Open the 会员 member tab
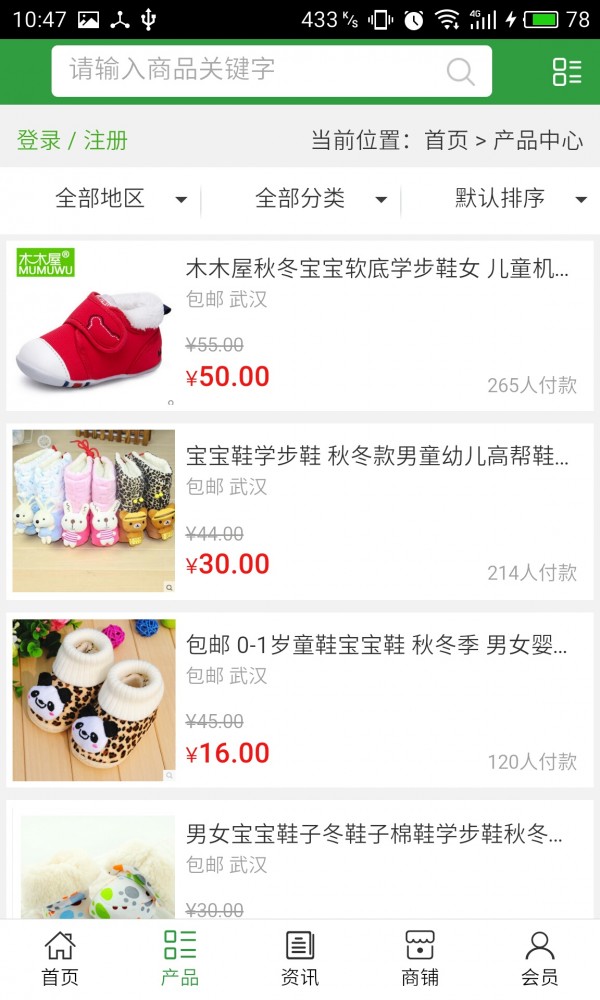The width and height of the screenshot is (600, 1000). pos(540,958)
